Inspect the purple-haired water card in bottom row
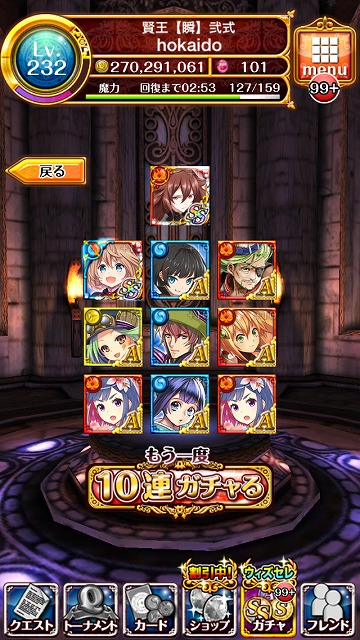This screenshot has width=360, height=640. coord(180,404)
